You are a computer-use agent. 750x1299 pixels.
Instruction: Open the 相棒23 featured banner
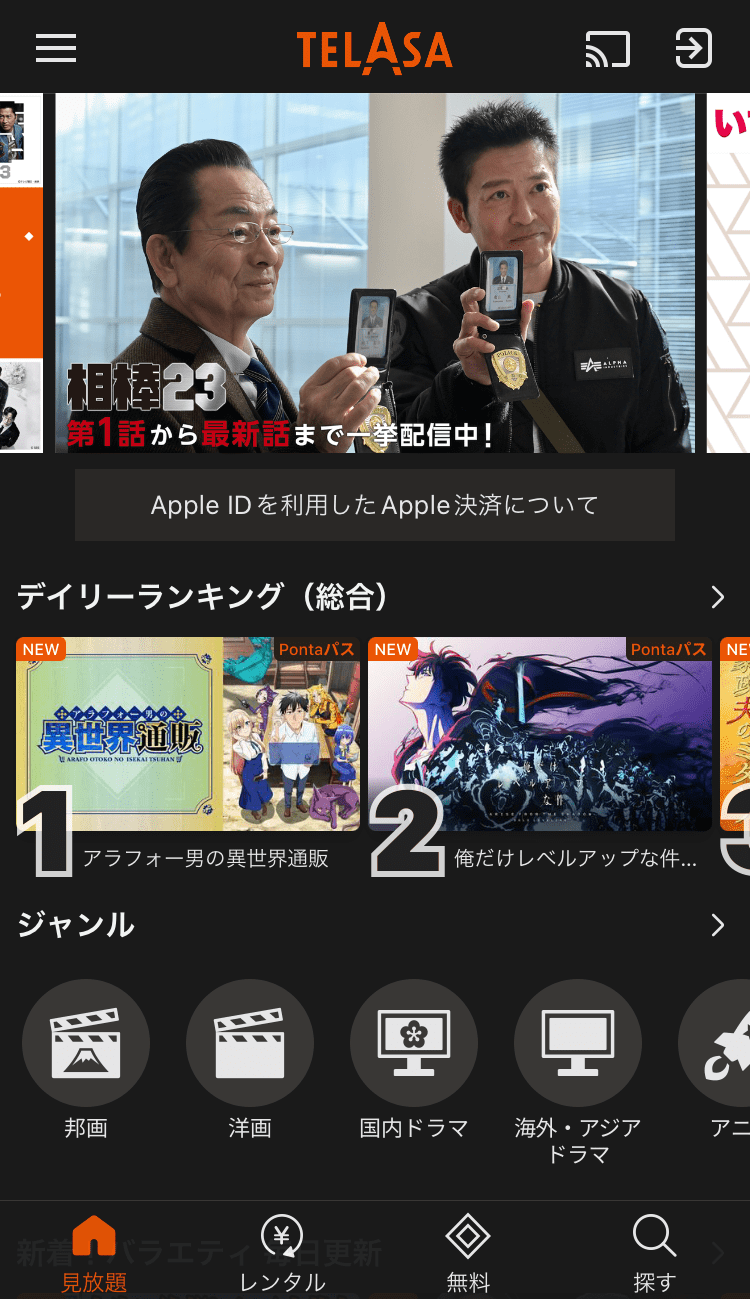coord(375,273)
